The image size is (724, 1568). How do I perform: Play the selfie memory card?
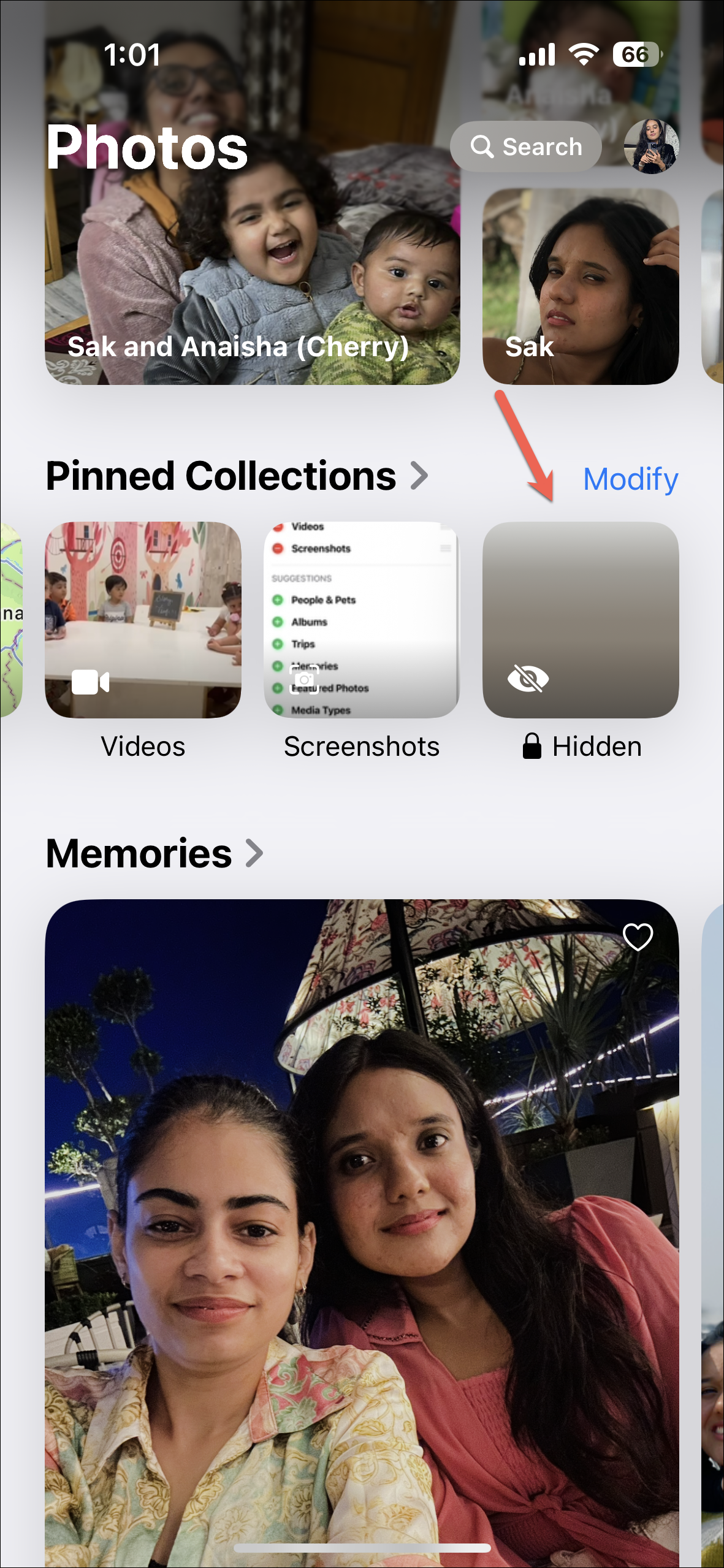click(362, 1226)
